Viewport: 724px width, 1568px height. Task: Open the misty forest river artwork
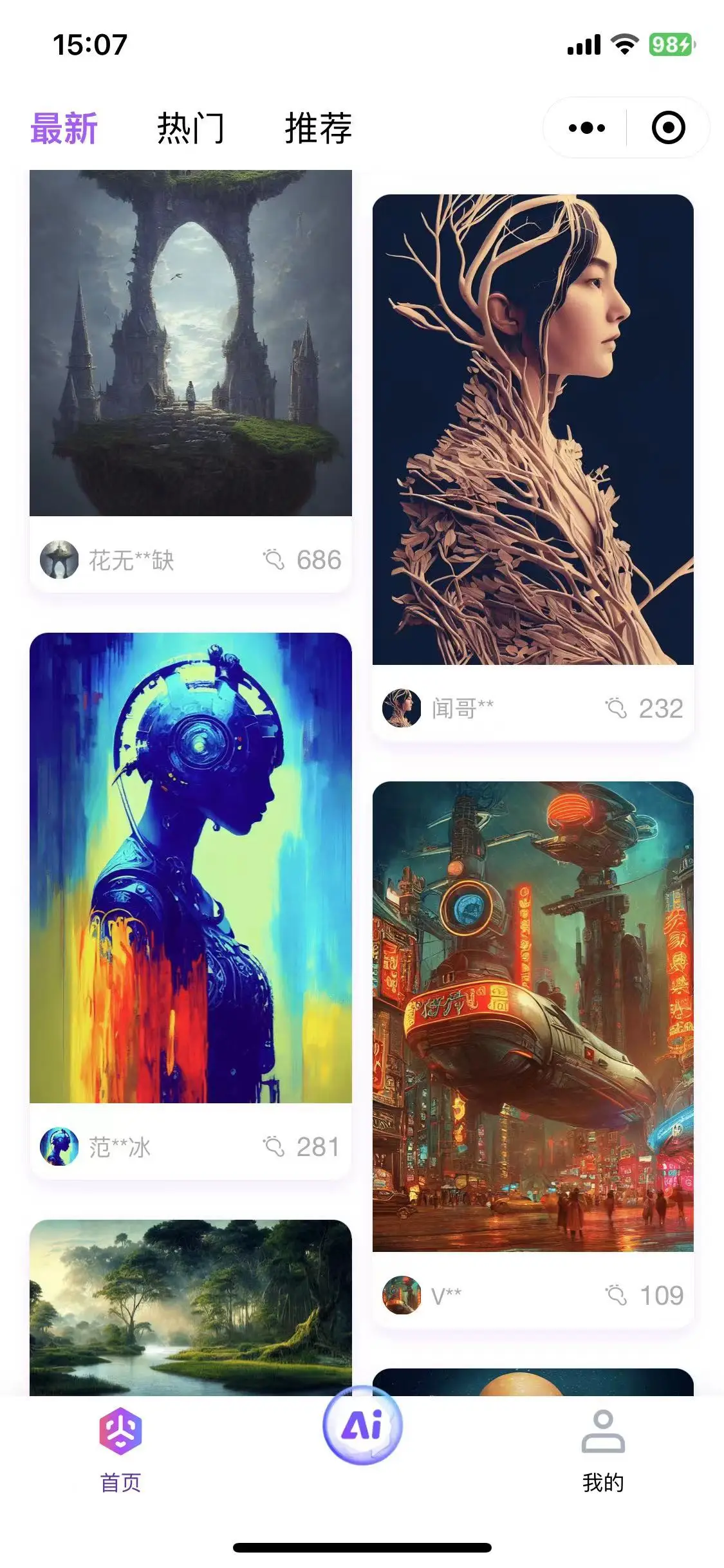(190, 1307)
